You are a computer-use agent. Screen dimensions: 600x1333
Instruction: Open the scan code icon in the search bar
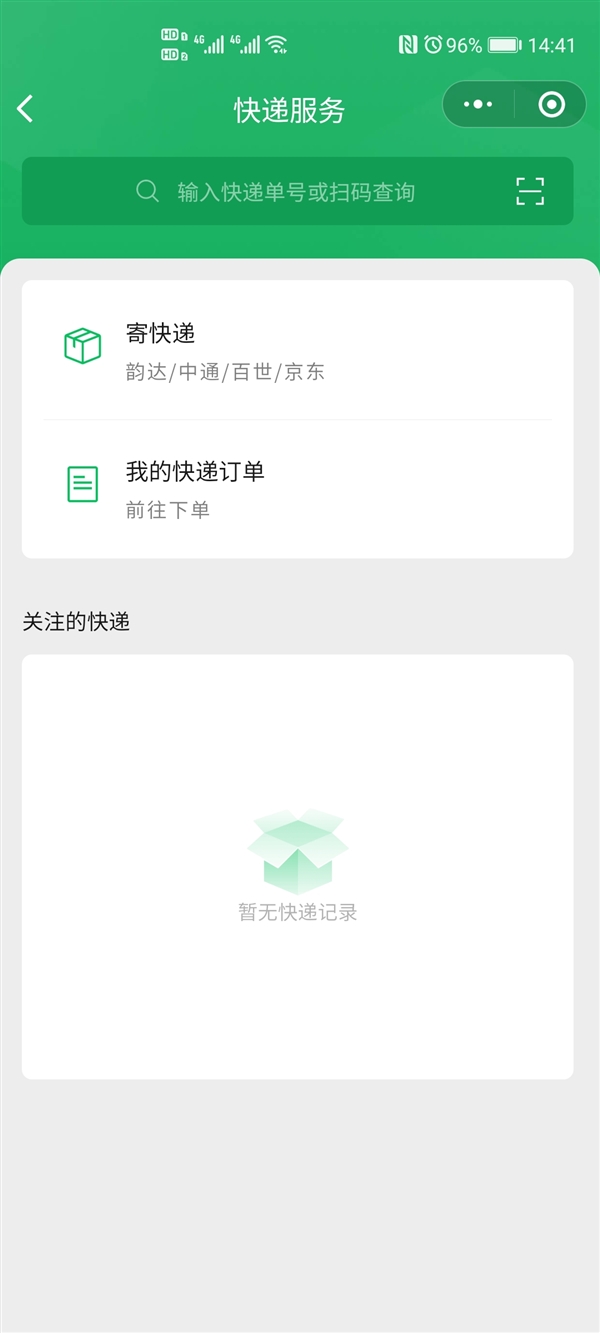[530, 191]
